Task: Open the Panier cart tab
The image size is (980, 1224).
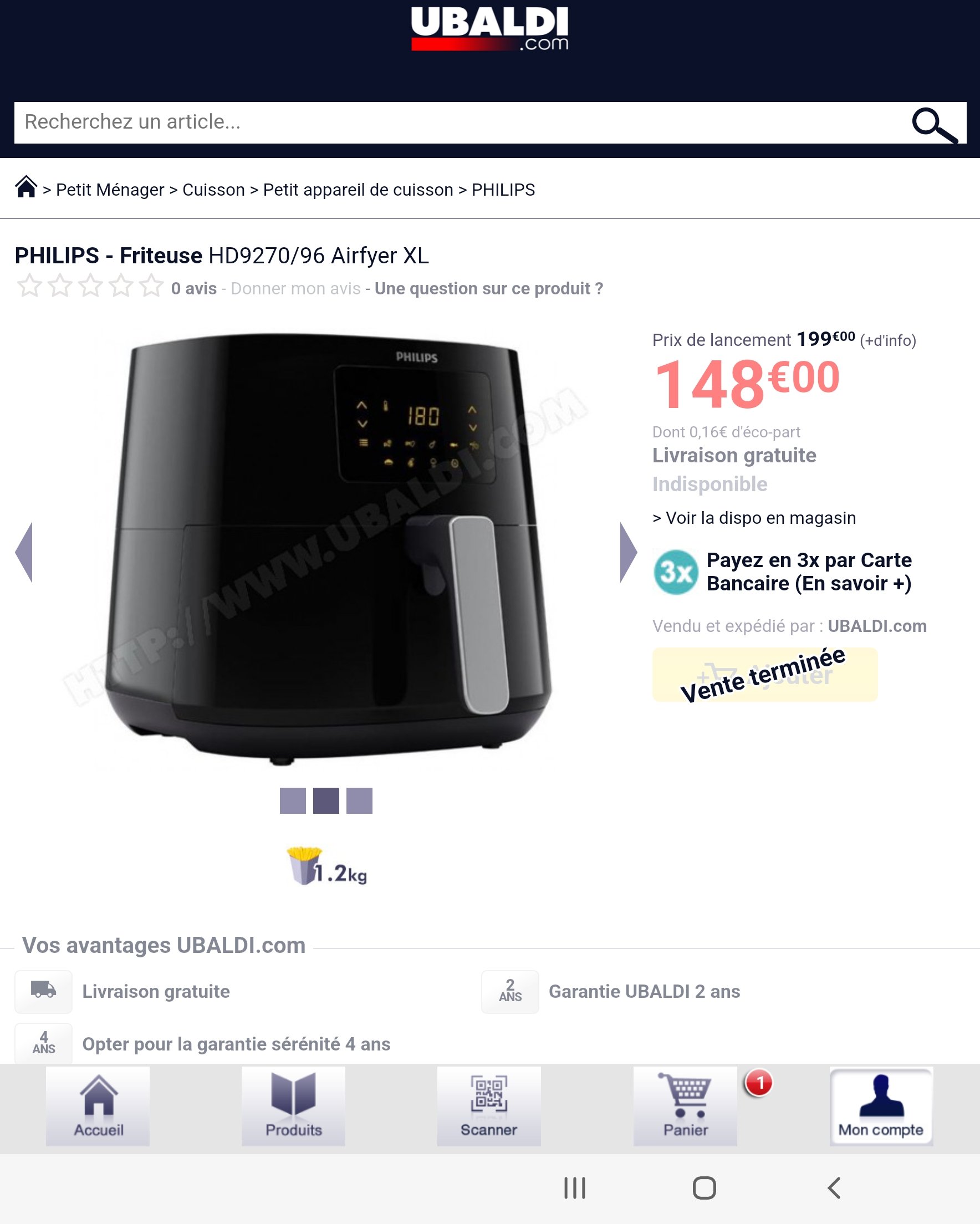Action: 685,1106
